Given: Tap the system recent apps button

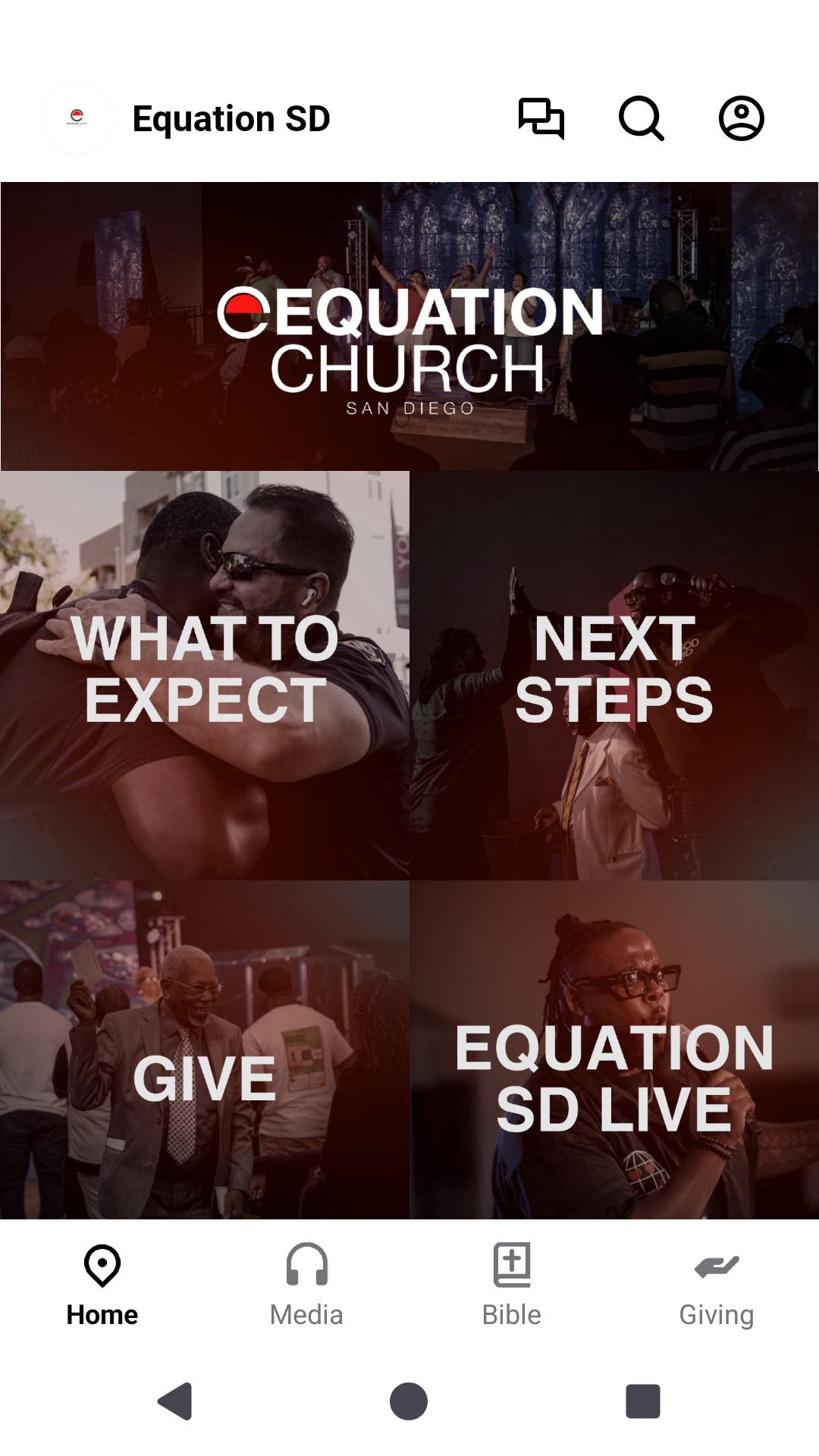Looking at the screenshot, I should pyautogui.click(x=642, y=1401).
